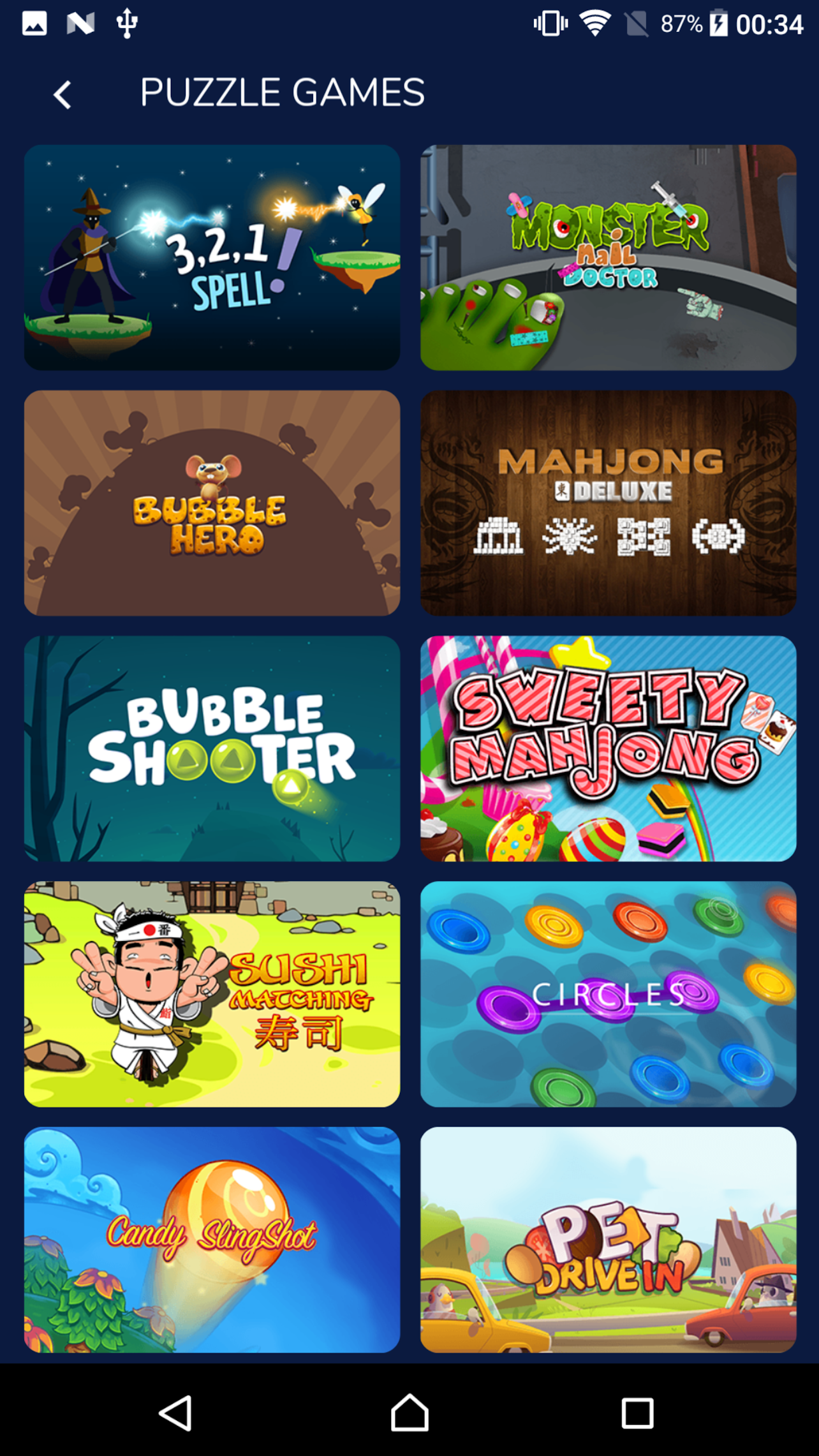Open the Pet Drive In game
Screen dimensions: 819x1456
point(608,1240)
